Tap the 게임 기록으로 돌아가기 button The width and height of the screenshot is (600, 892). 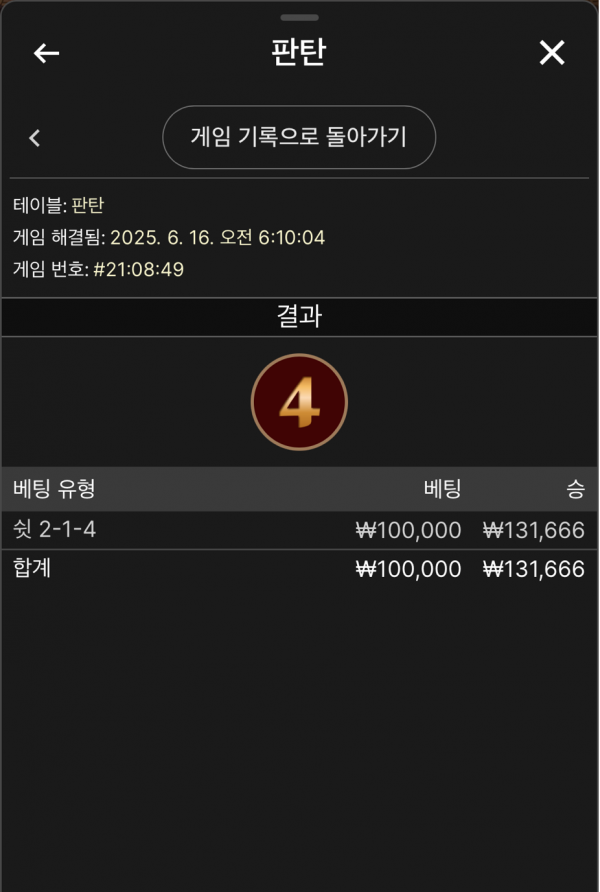[x=299, y=137]
